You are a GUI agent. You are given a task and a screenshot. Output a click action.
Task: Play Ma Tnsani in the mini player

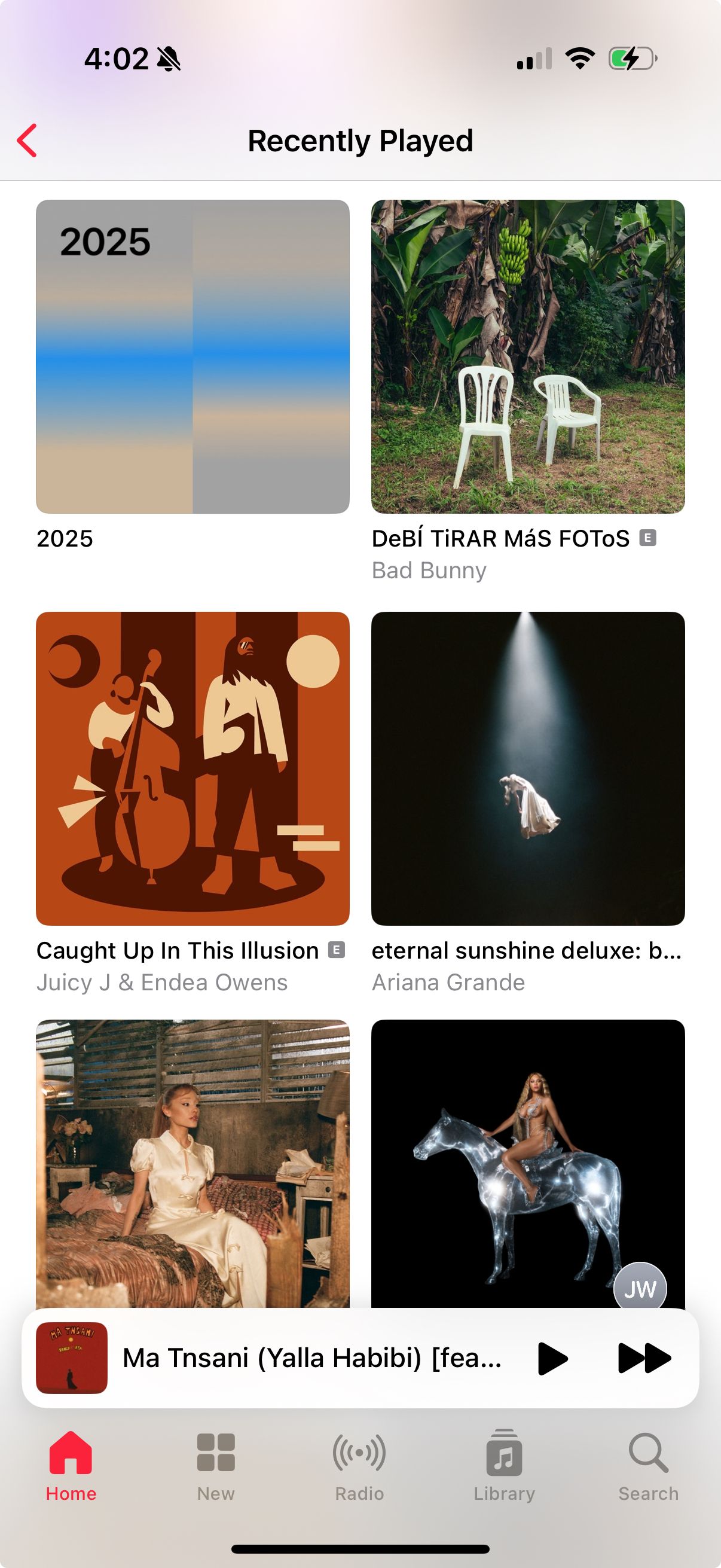[552, 1358]
